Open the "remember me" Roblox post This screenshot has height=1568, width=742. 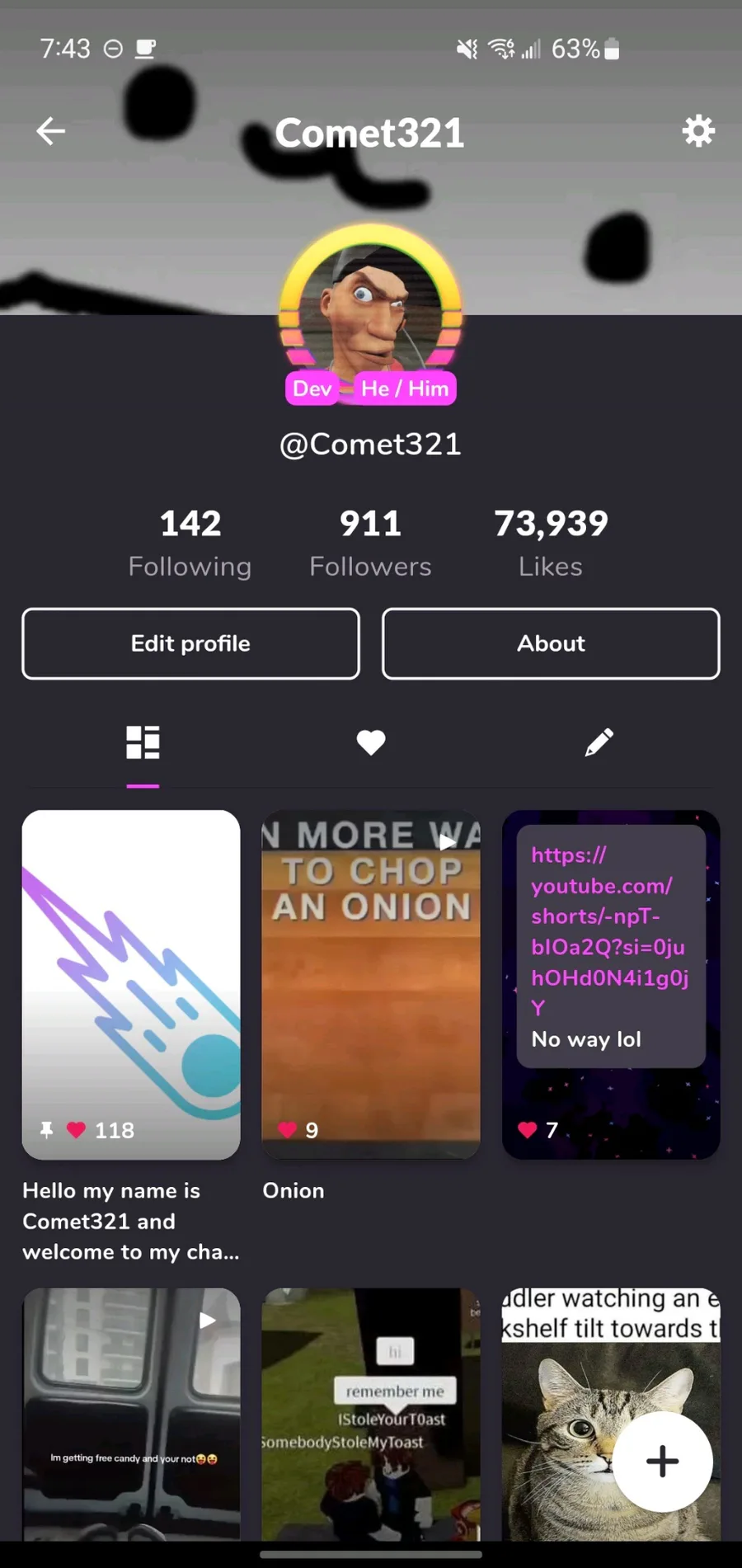371,1412
